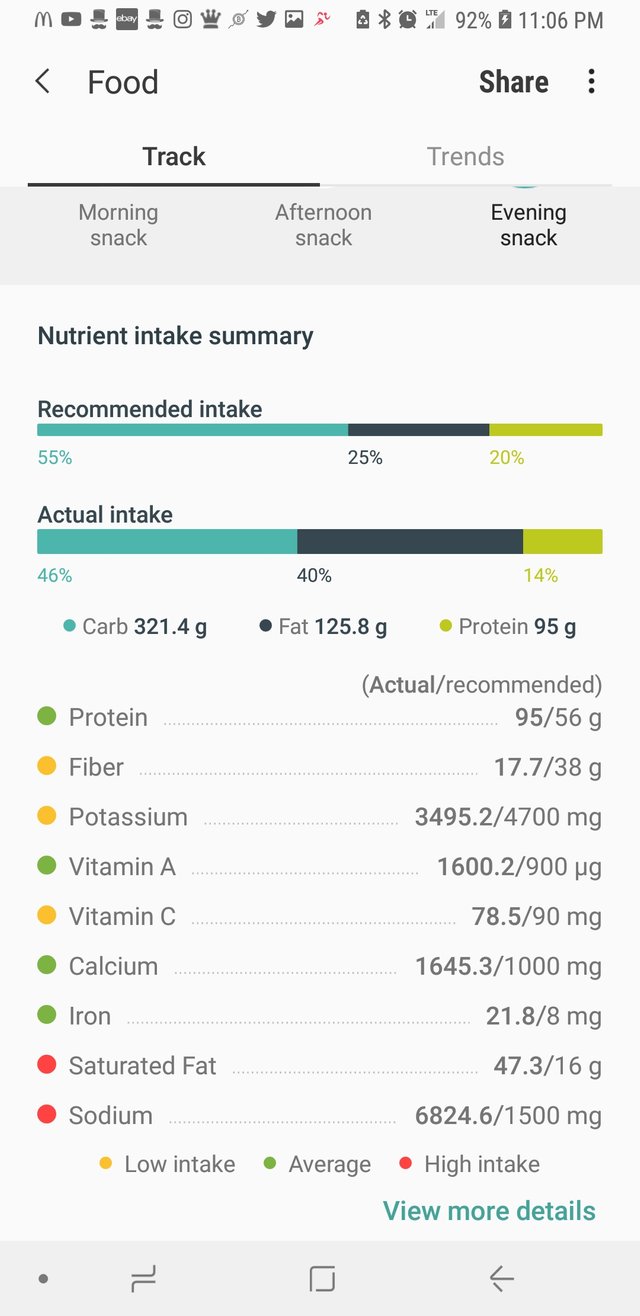Image resolution: width=640 pixels, height=1316 pixels.
Task: Tap the Share button
Action: point(513,82)
